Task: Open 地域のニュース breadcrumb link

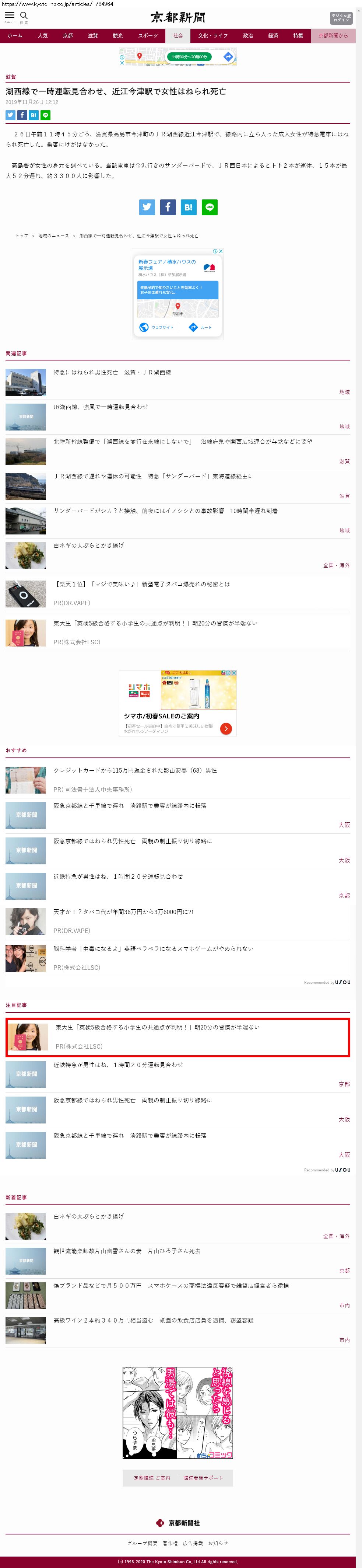Action: (53, 236)
